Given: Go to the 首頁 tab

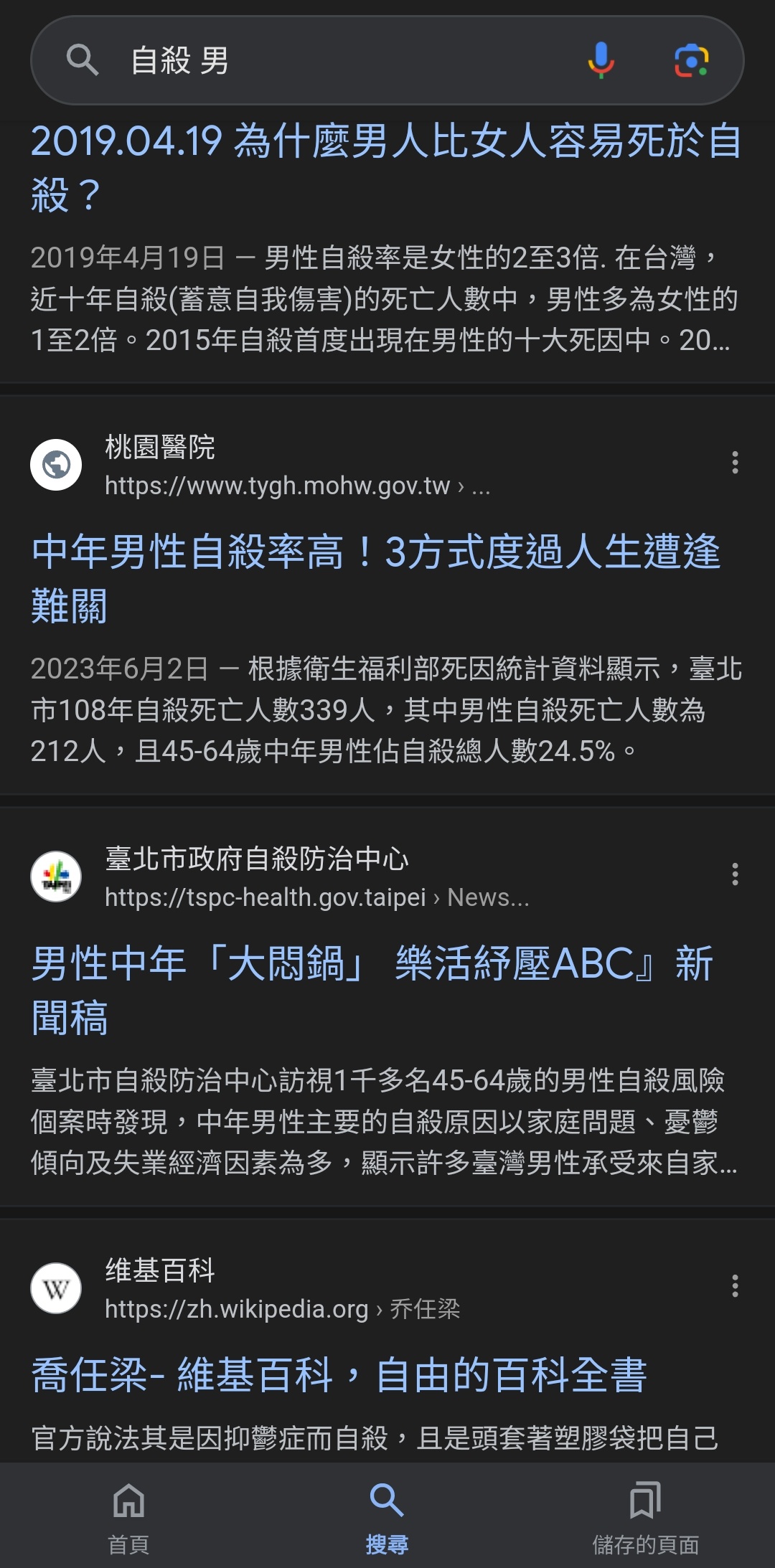Looking at the screenshot, I should click(x=129, y=1516).
